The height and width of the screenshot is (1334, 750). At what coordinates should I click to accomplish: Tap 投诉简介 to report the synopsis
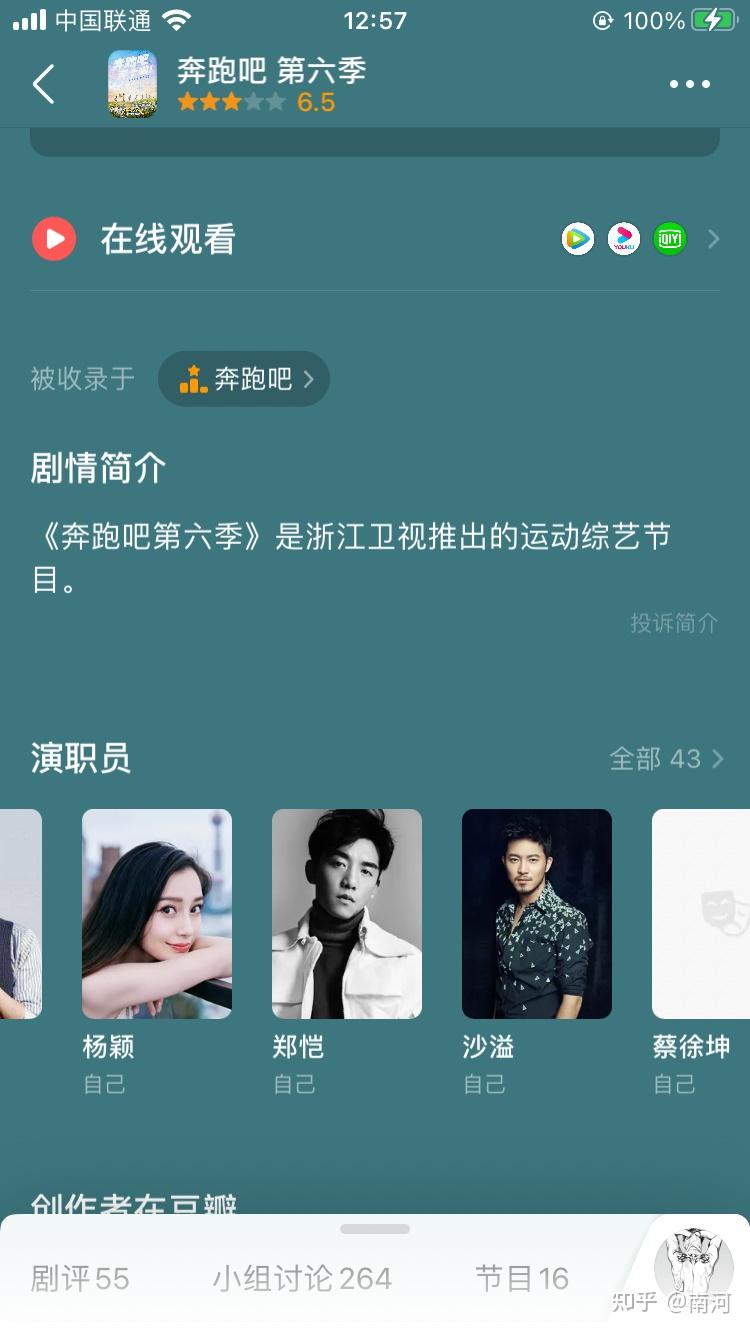[673, 623]
